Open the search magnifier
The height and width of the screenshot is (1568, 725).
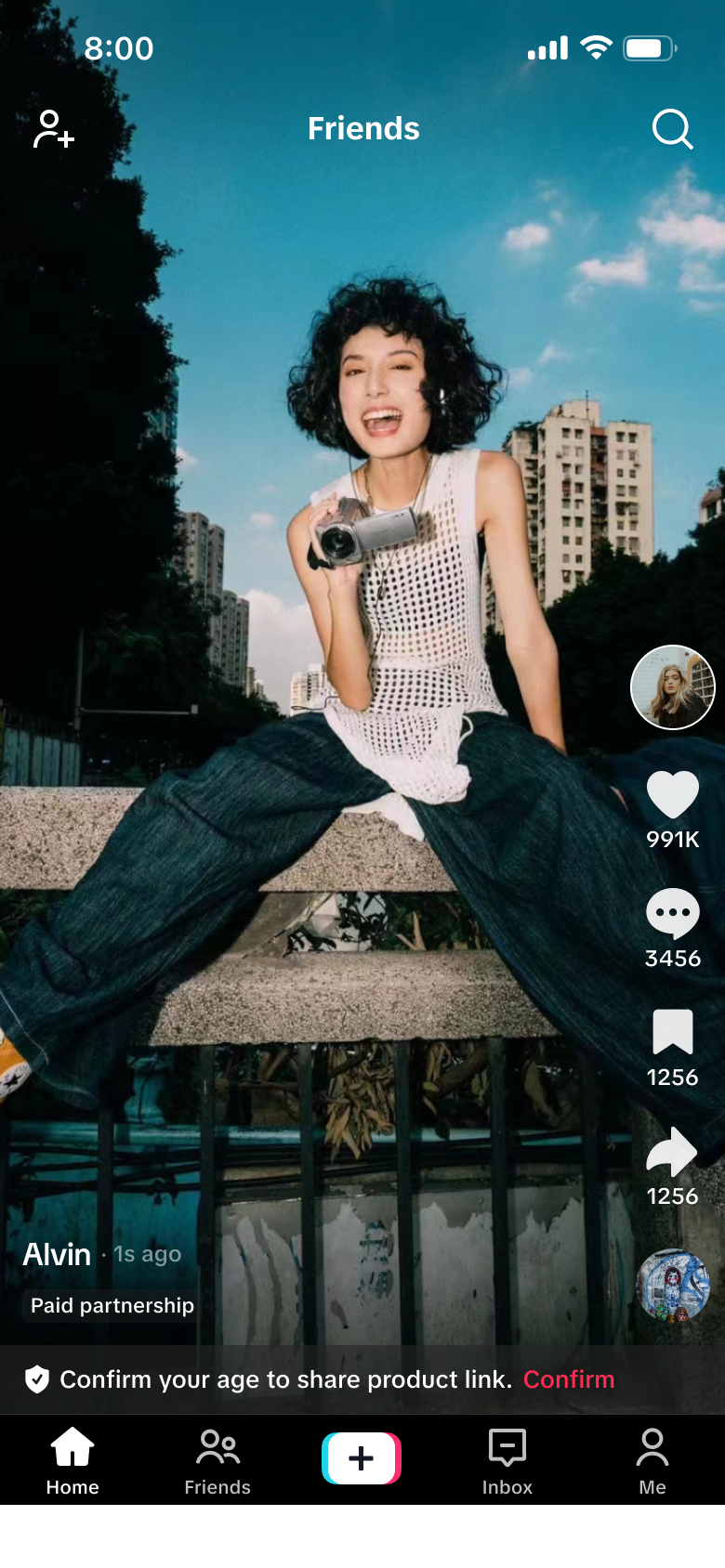(x=672, y=130)
